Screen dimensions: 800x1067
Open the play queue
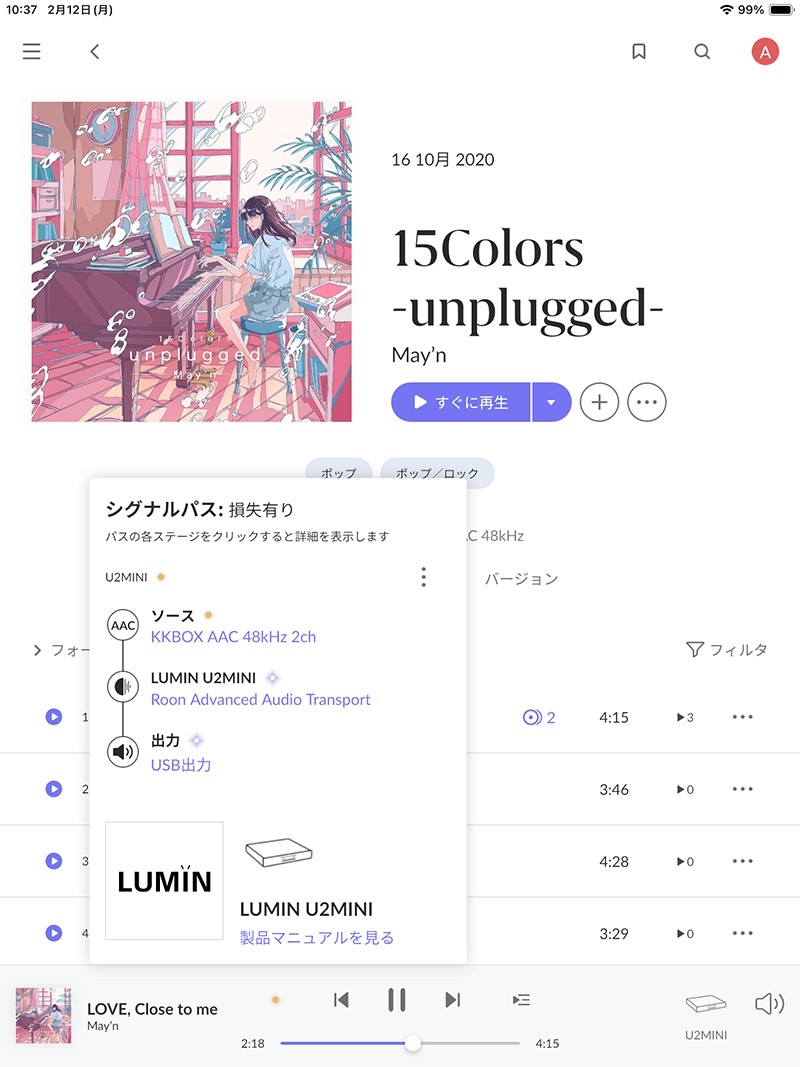[521, 1000]
